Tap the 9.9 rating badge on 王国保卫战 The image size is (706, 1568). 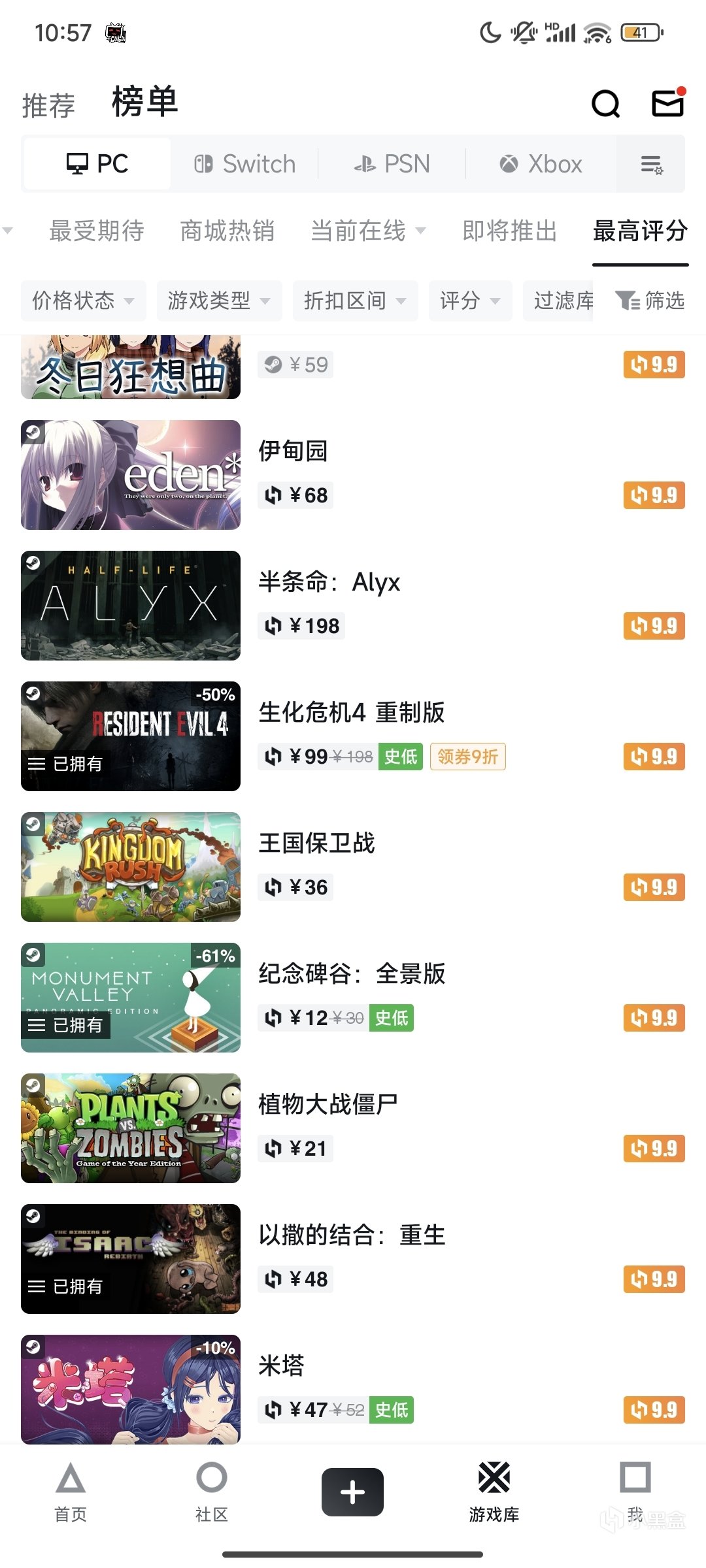pyautogui.click(x=653, y=887)
